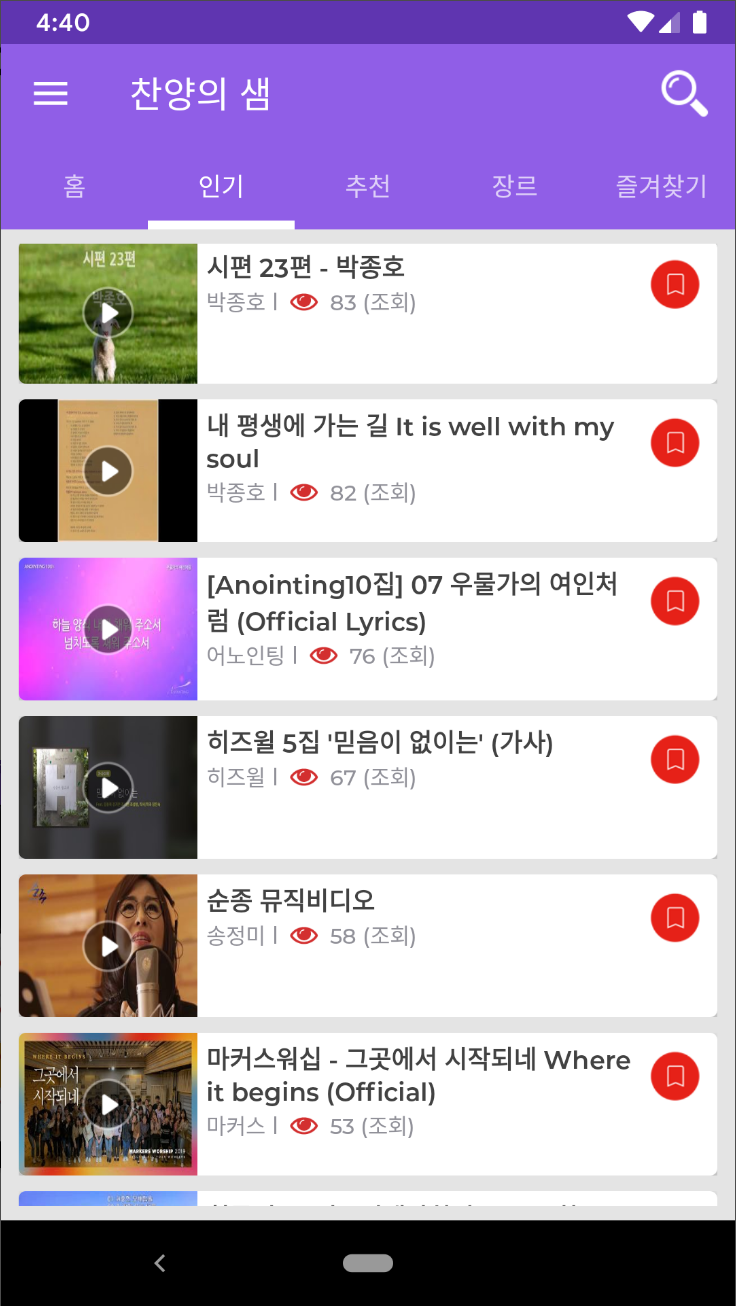736x1306 pixels.
Task: Click the view count eye icon for 시편 23편
Action: 303,301
